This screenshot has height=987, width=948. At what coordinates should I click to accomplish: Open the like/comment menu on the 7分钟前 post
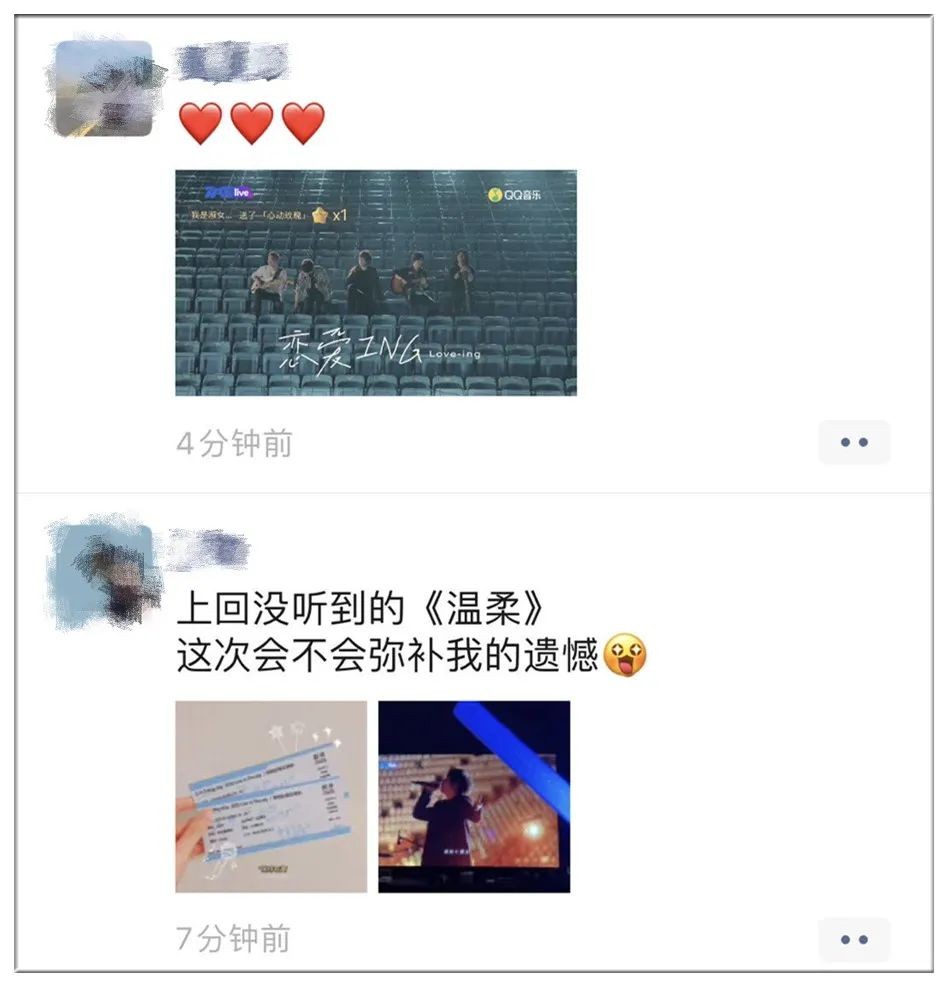pos(854,940)
